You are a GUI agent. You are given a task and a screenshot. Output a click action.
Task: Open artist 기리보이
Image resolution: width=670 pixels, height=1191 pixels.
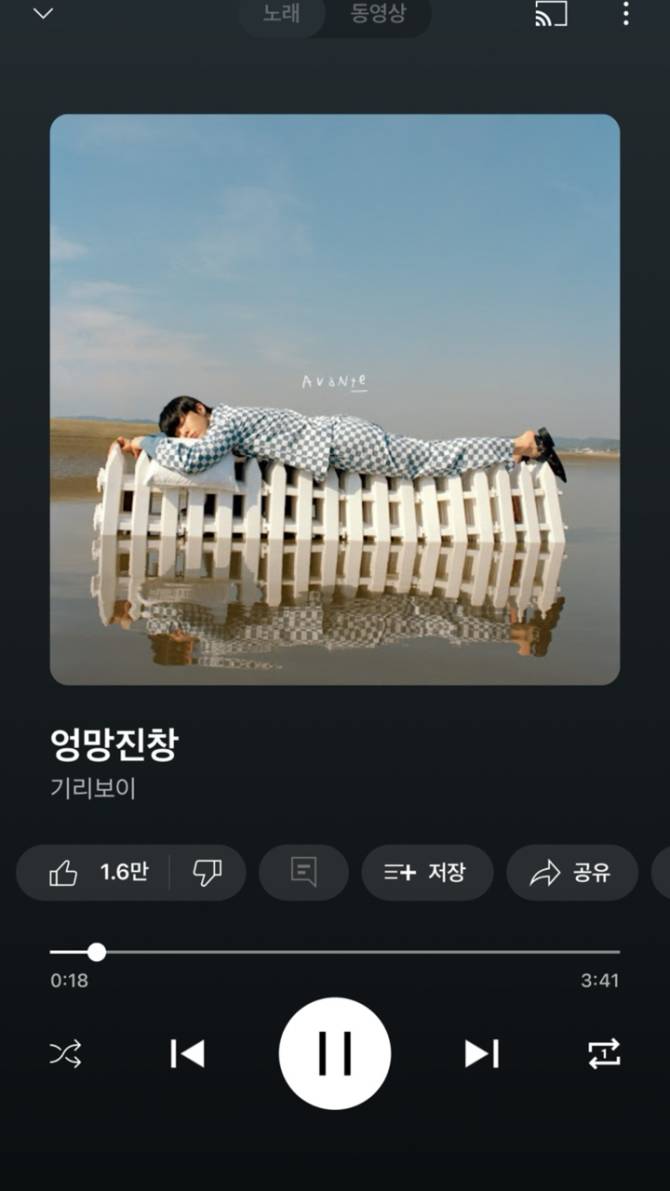(x=93, y=788)
